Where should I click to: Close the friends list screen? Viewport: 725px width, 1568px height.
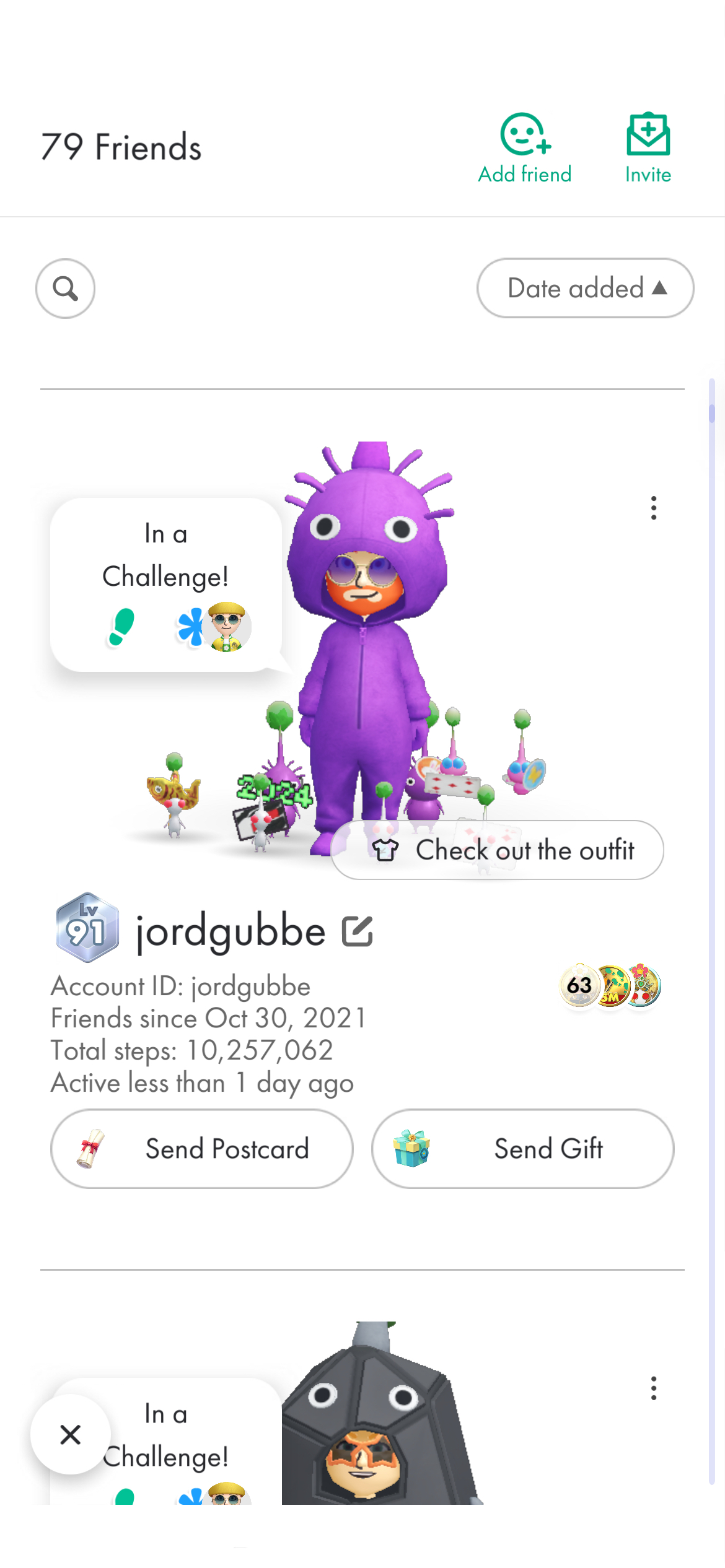[x=71, y=1434]
